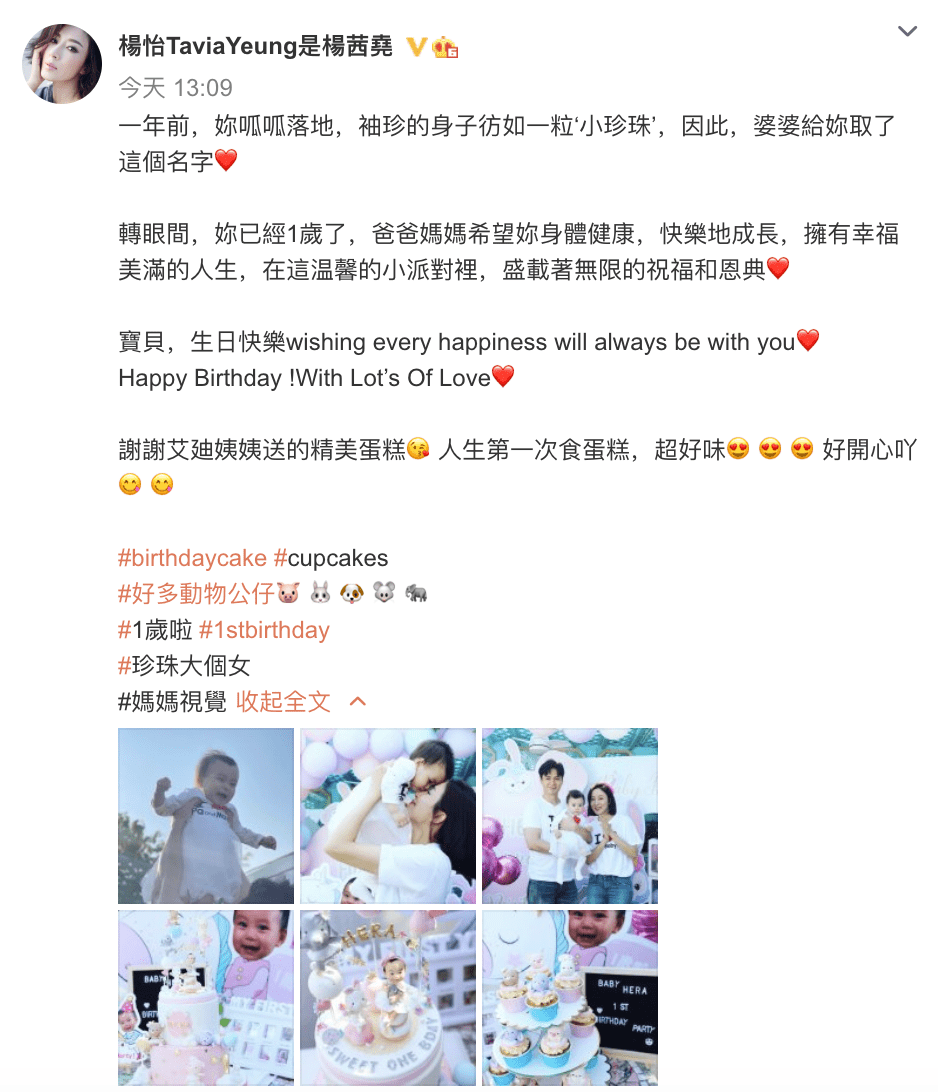View the family photo with pink balloons
The height and width of the screenshot is (1092, 938).
(x=570, y=816)
